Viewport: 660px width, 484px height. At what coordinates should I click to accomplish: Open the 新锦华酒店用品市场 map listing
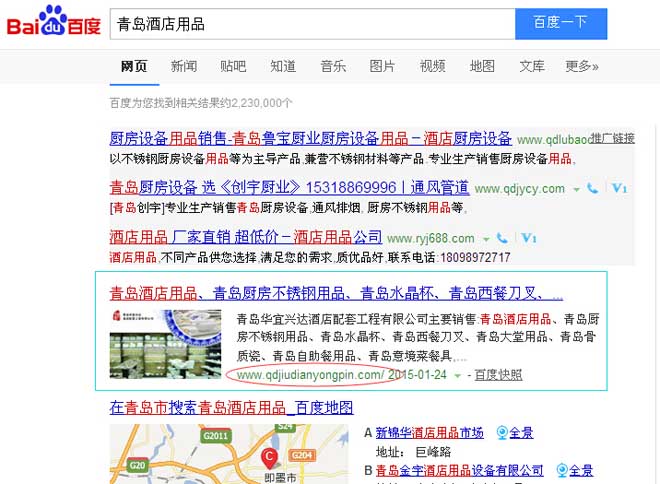pyautogui.click(x=429, y=432)
